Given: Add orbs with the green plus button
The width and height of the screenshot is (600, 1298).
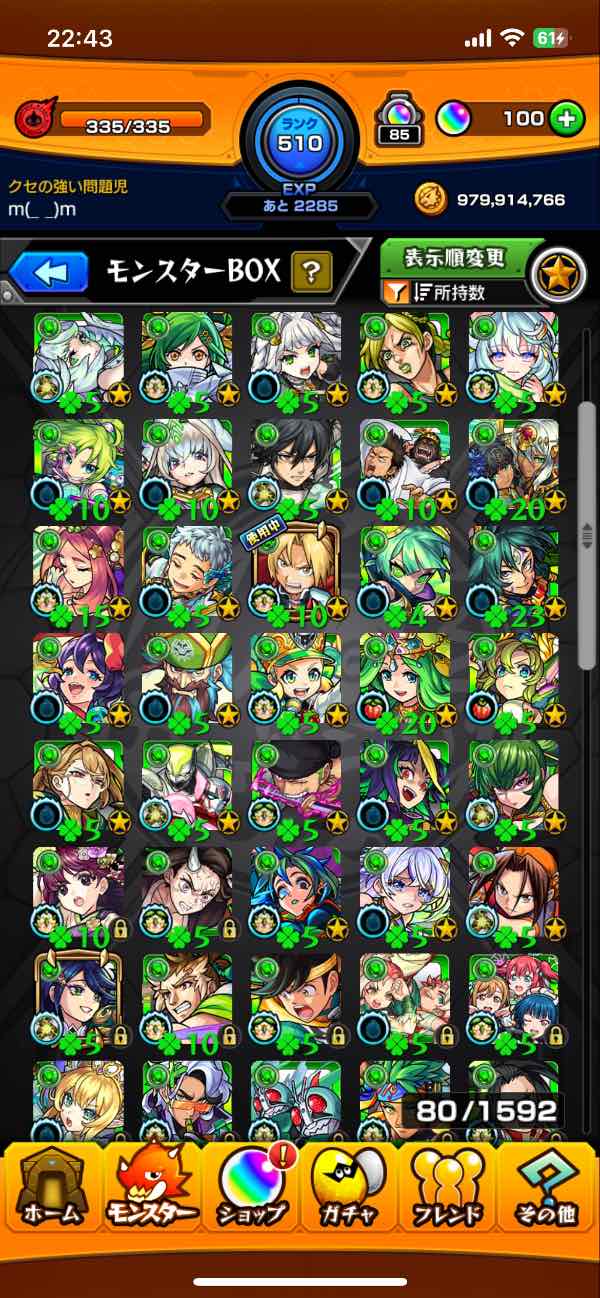Looking at the screenshot, I should pos(567,119).
